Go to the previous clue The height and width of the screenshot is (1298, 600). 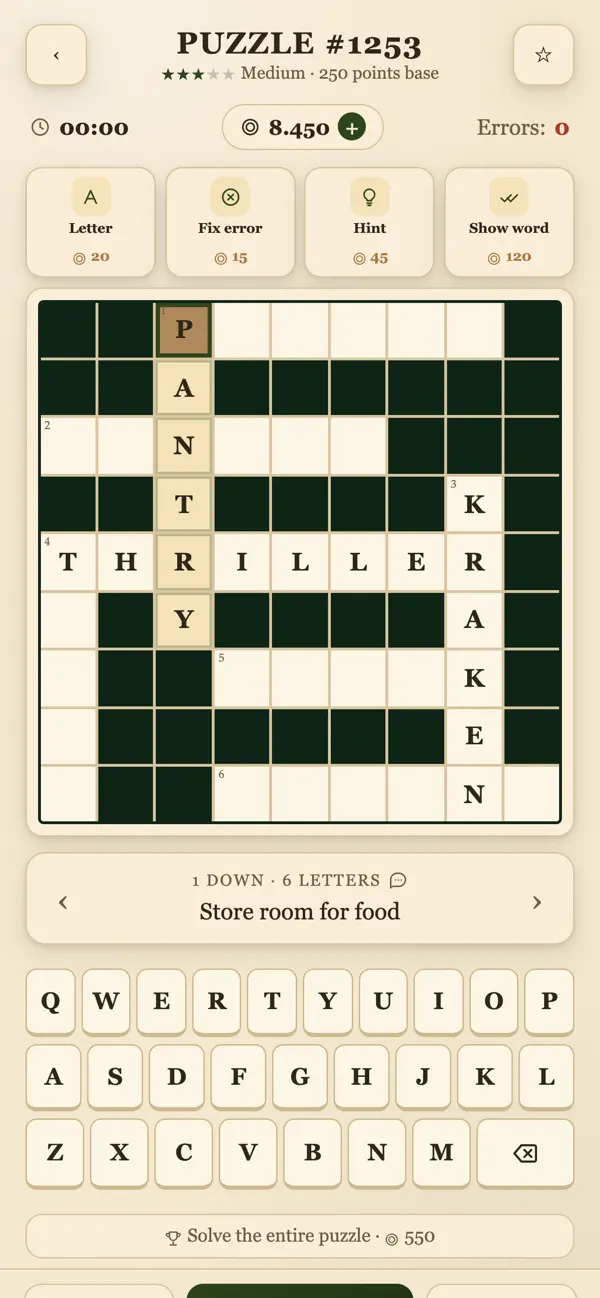(x=63, y=903)
